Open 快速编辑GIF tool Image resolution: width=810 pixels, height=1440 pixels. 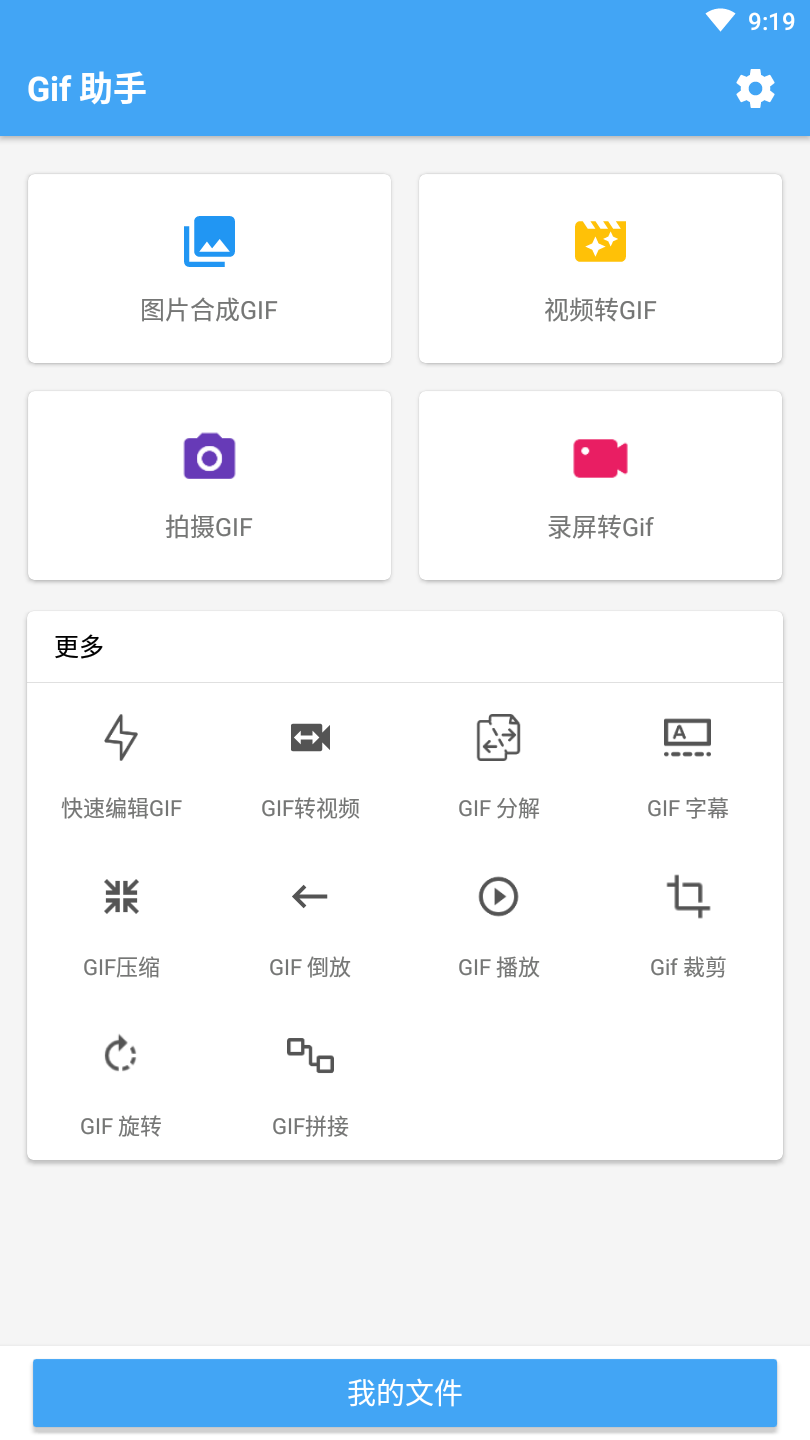click(122, 765)
